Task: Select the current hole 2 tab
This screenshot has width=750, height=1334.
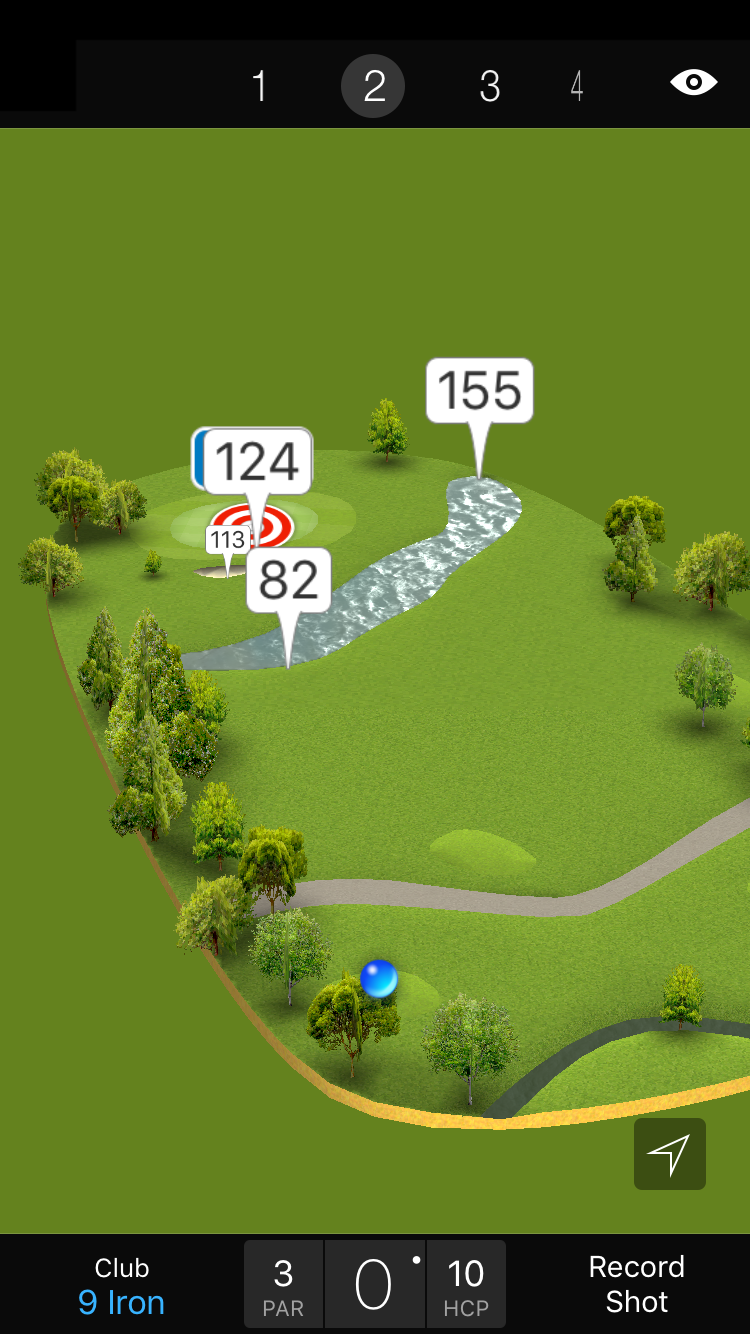Action: coord(373,87)
